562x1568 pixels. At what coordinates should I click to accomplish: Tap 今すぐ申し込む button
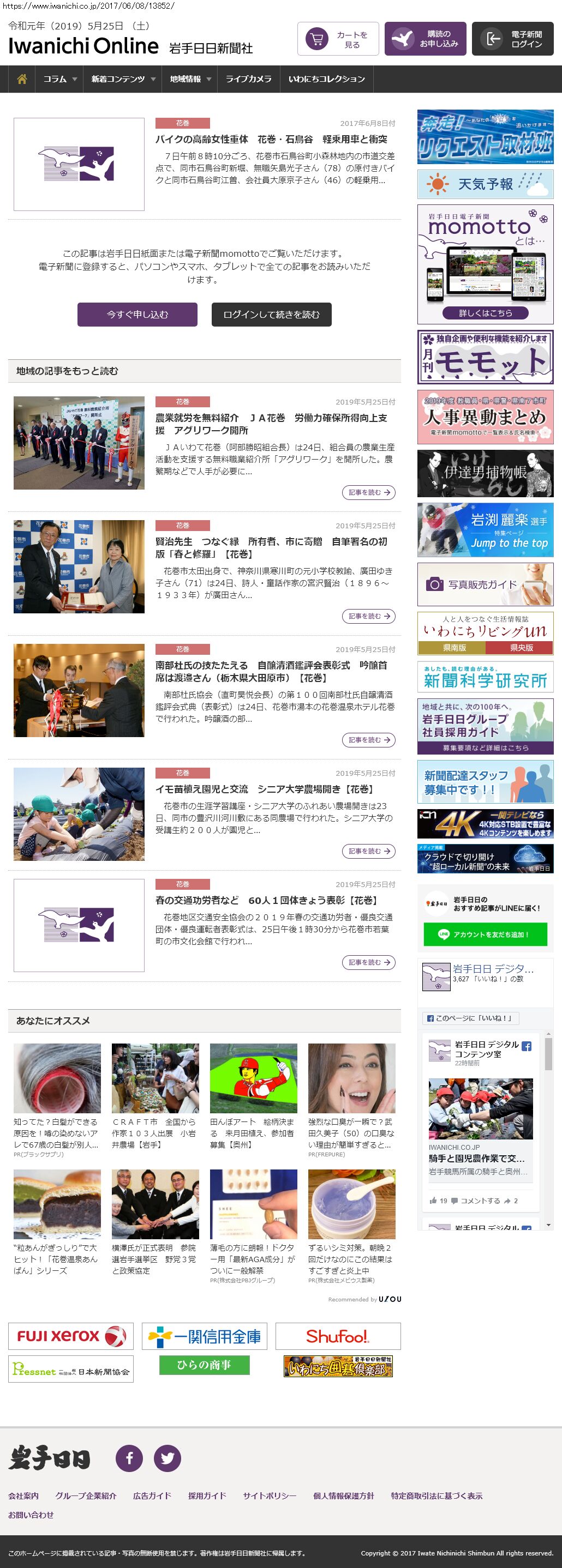tap(137, 315)
